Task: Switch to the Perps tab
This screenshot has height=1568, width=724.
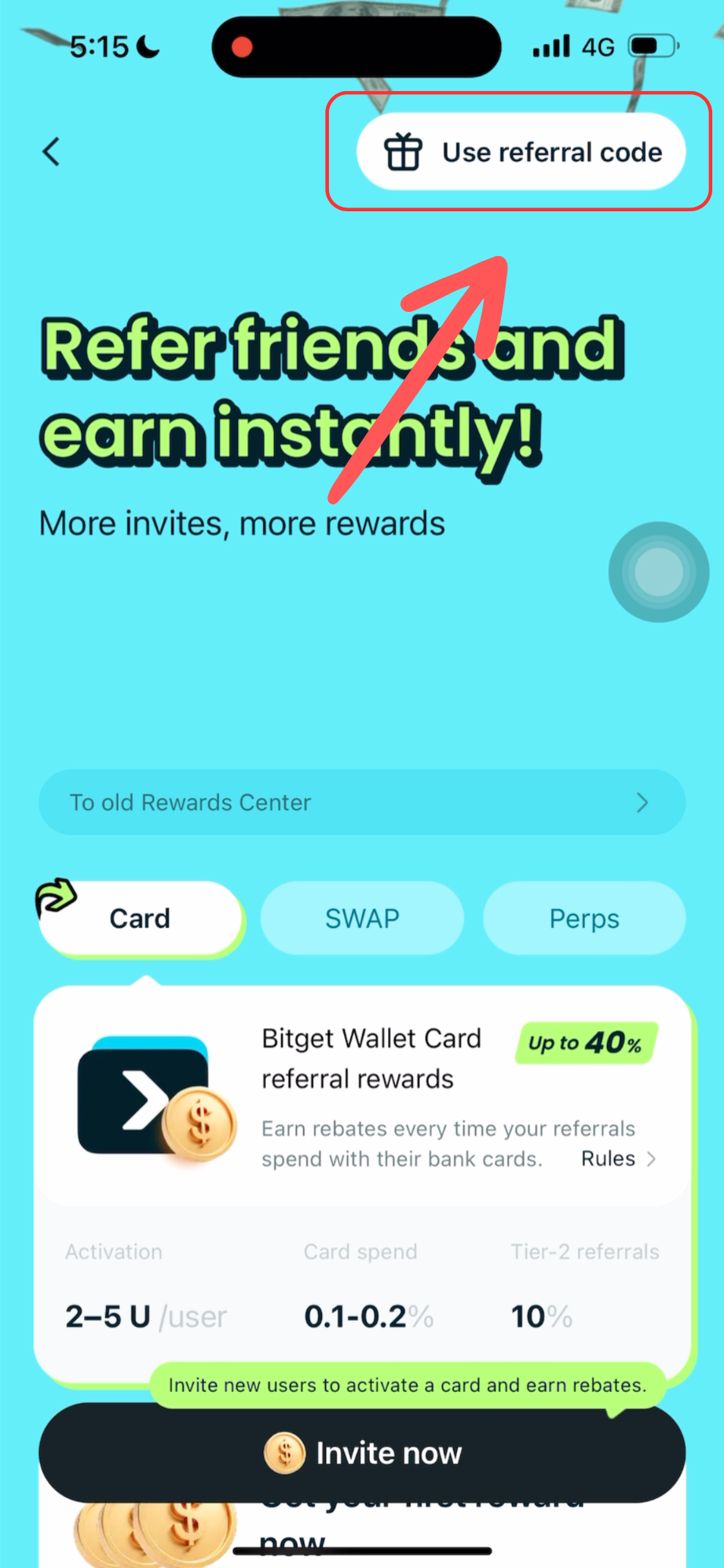Action: tap(584, 918)
